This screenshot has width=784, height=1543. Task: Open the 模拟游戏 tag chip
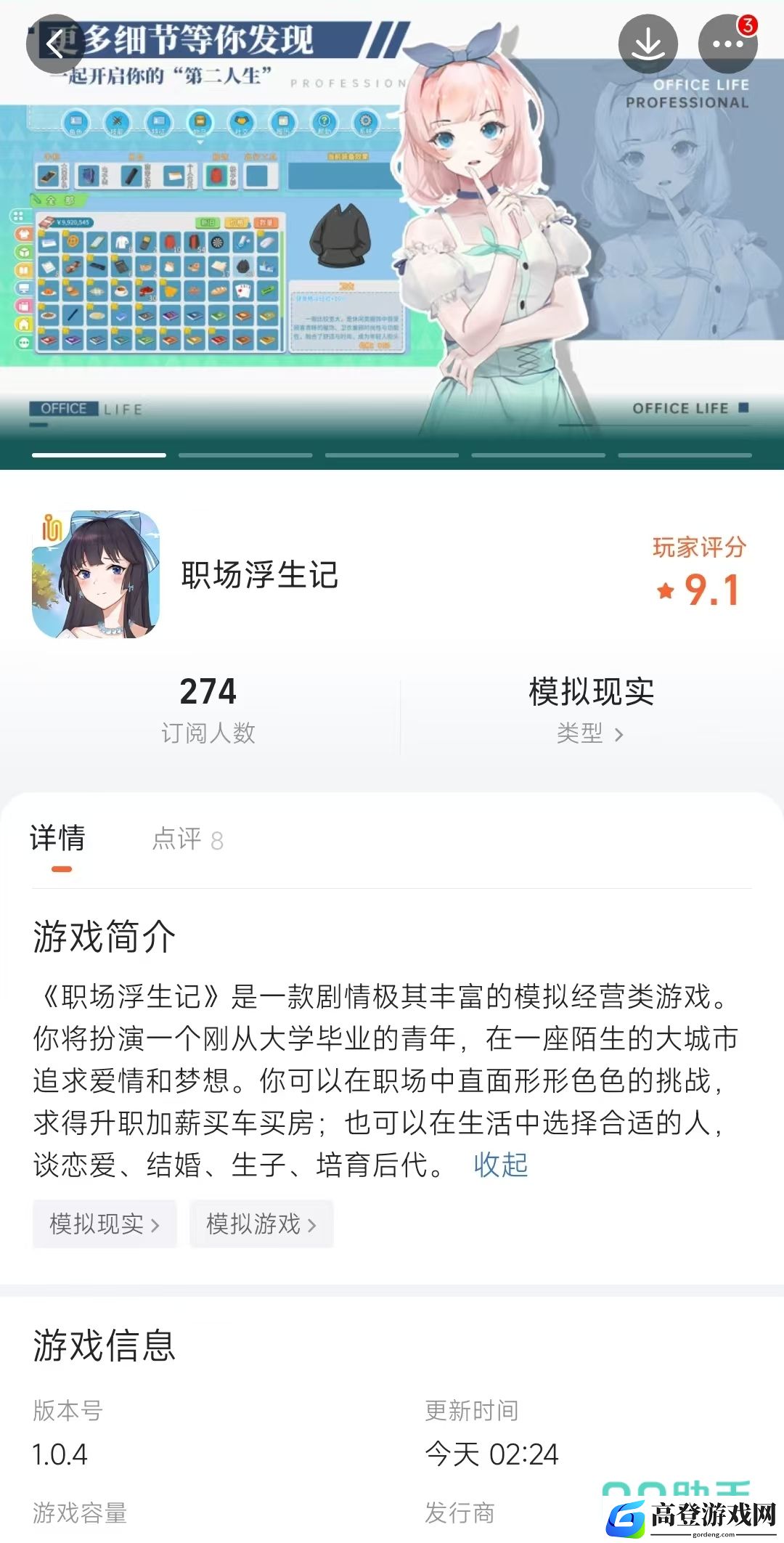coord(261,1224)
